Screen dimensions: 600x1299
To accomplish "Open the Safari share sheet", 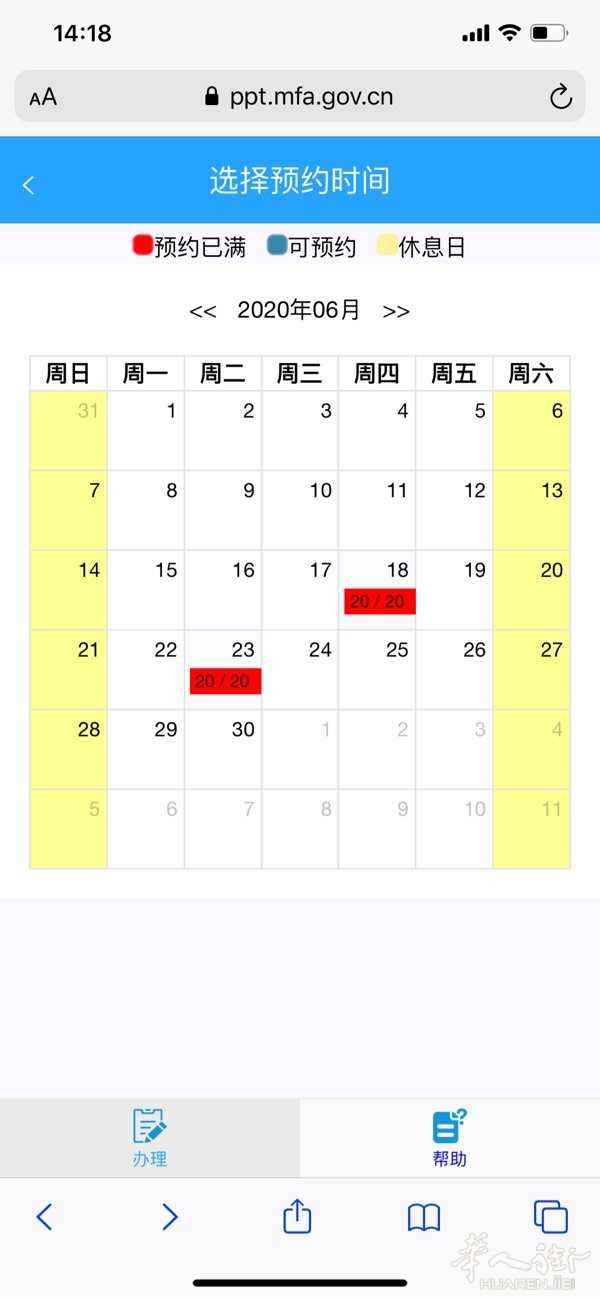I will (x=297, y=1216).
